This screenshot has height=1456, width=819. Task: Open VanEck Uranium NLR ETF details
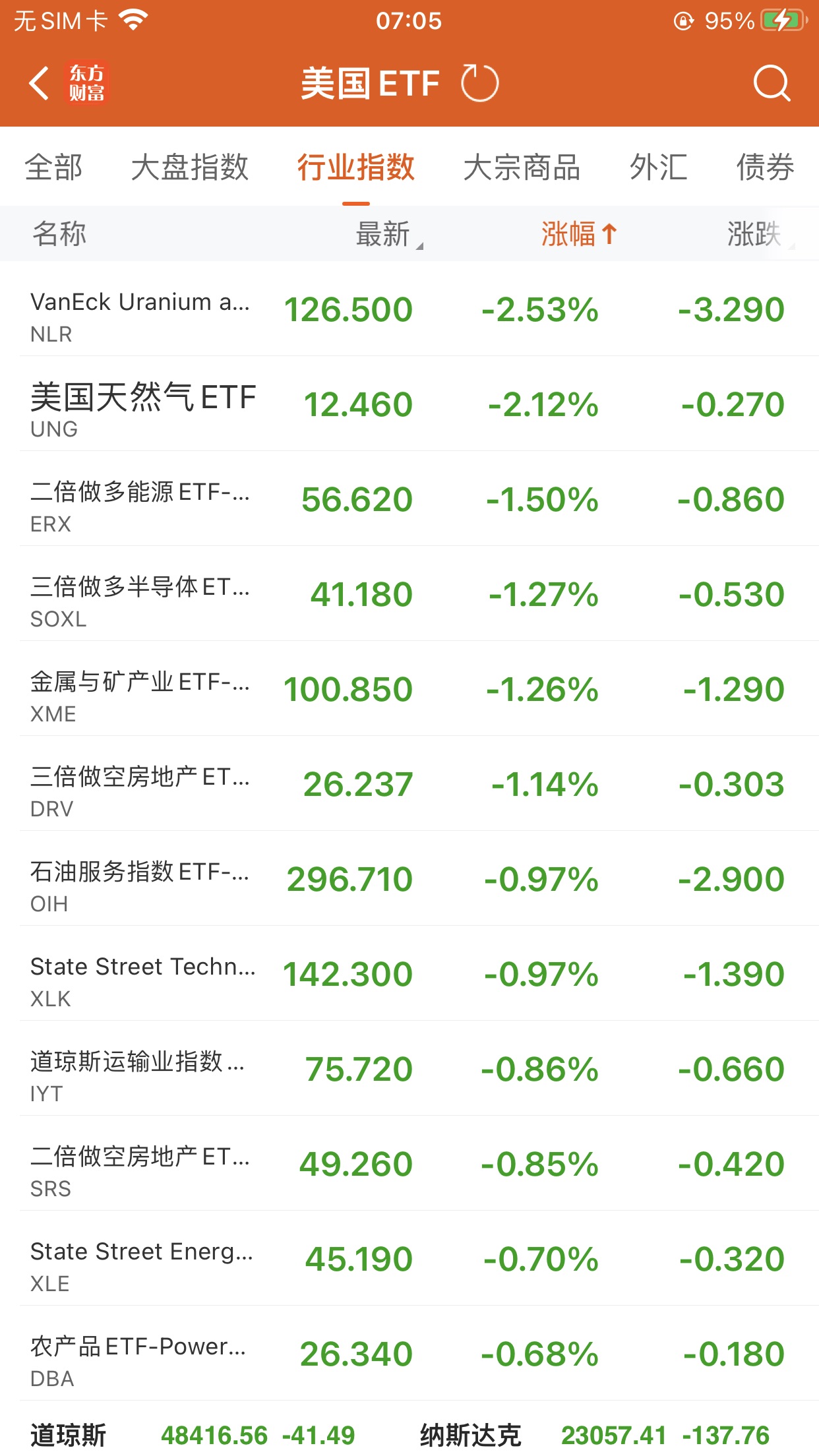point(409,309)
